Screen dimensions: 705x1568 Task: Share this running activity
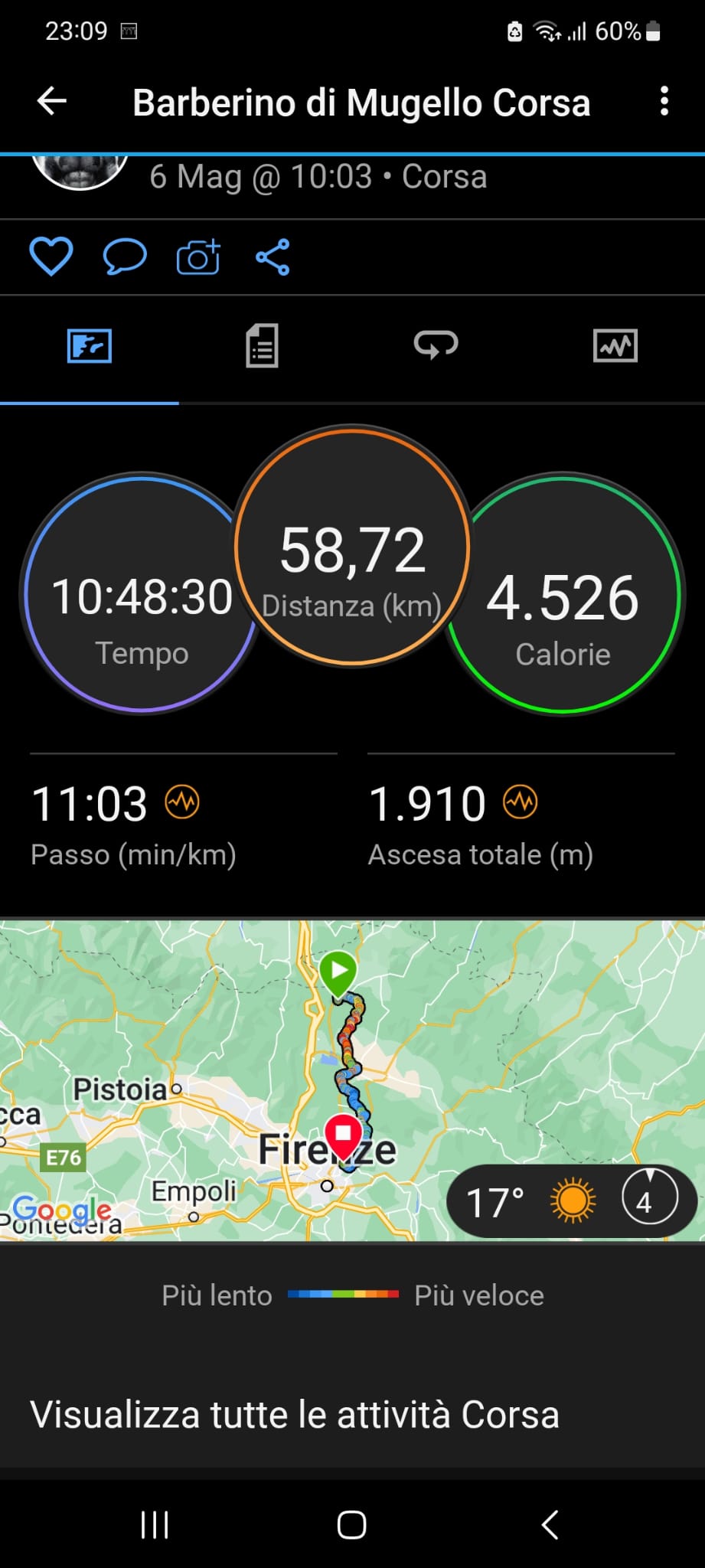point(273,256)
